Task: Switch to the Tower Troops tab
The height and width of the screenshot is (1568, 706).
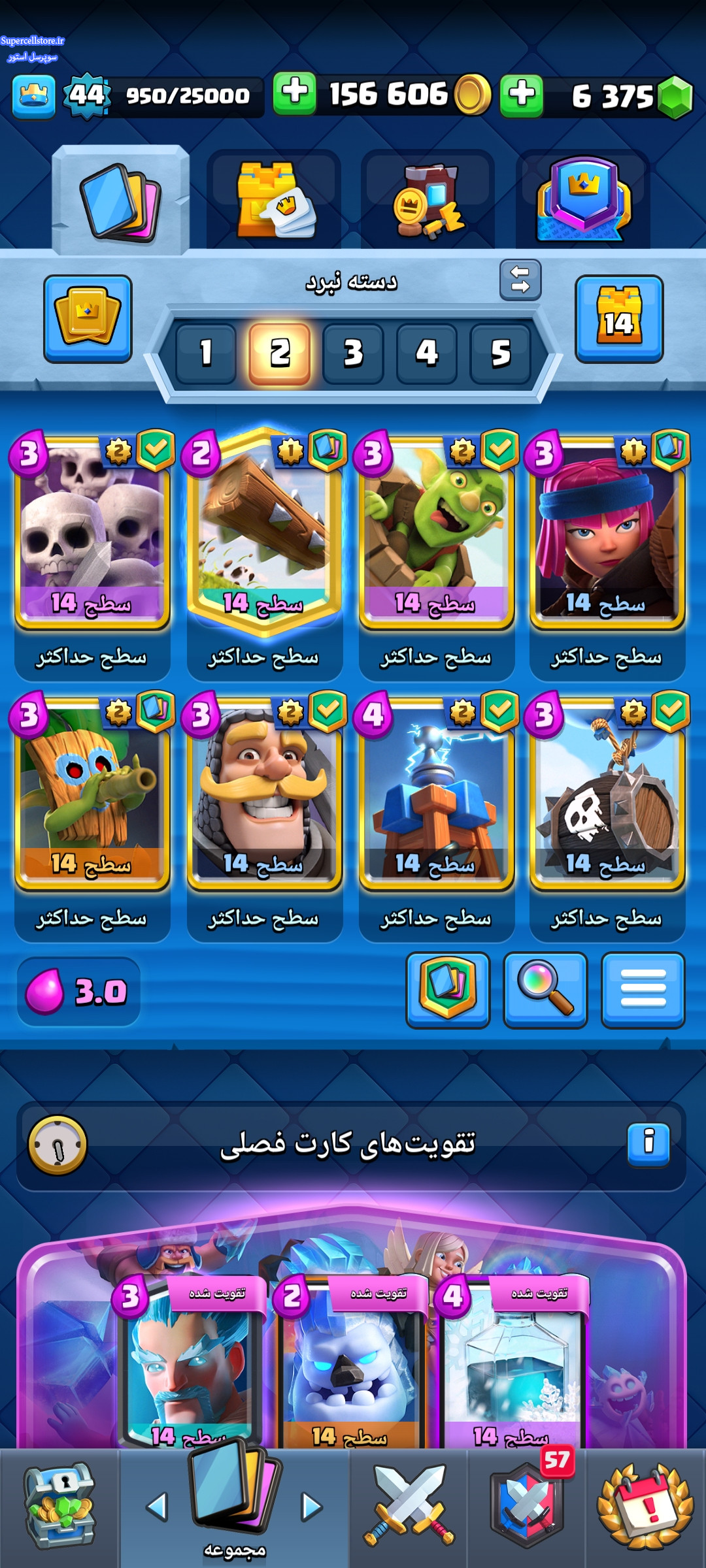Action: [x=274, y=199]
